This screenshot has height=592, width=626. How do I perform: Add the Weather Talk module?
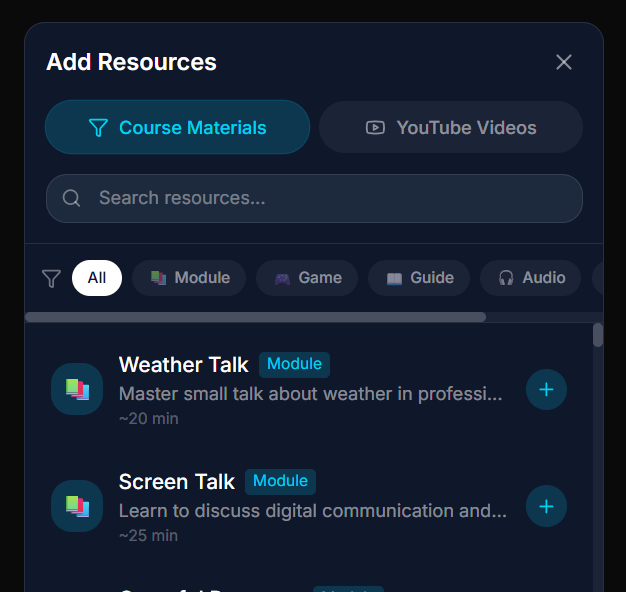pyautogui.click(x=546, y=390)
